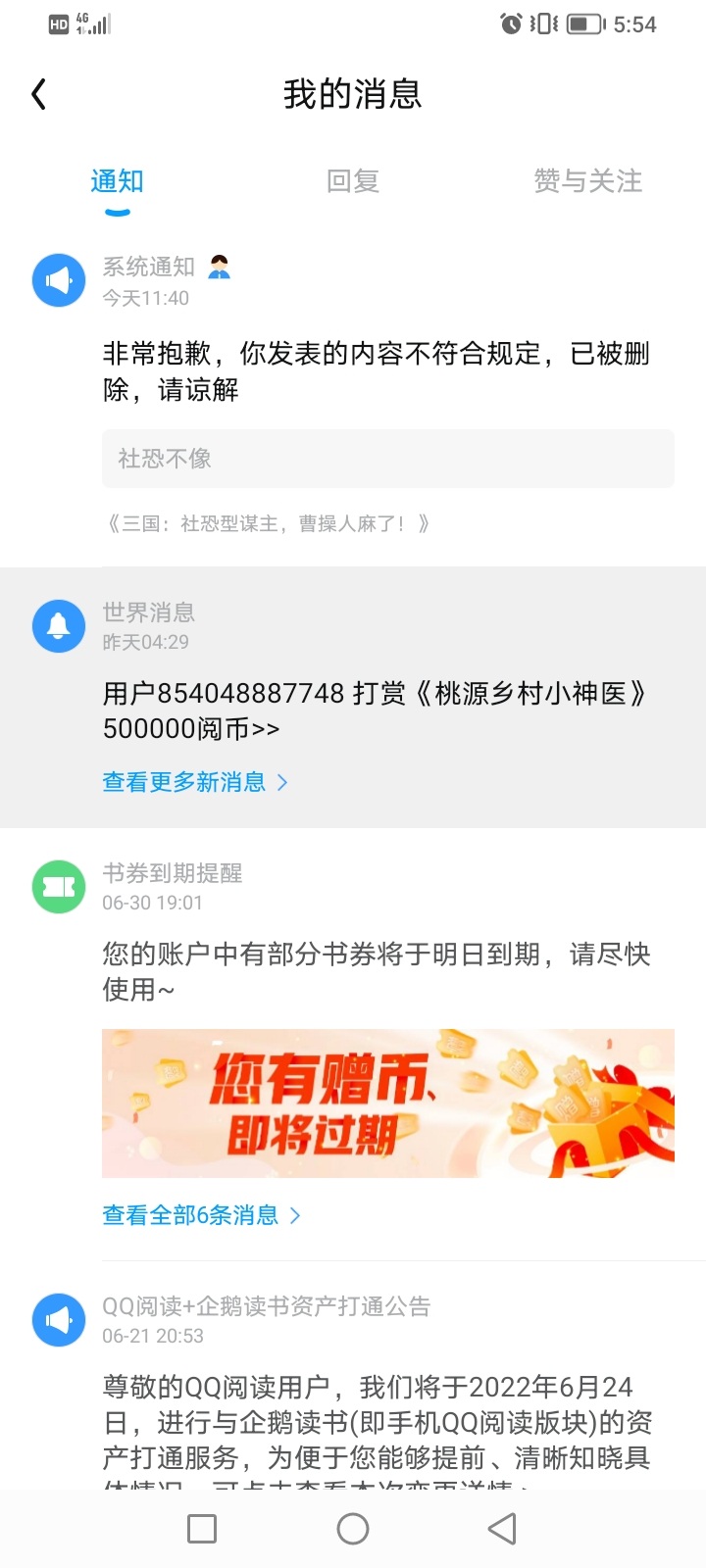The height and width of the screenshot is (1568, 706).
Task: Open the 您有赠币即将过期 banner
Action: pos(388,1103)
